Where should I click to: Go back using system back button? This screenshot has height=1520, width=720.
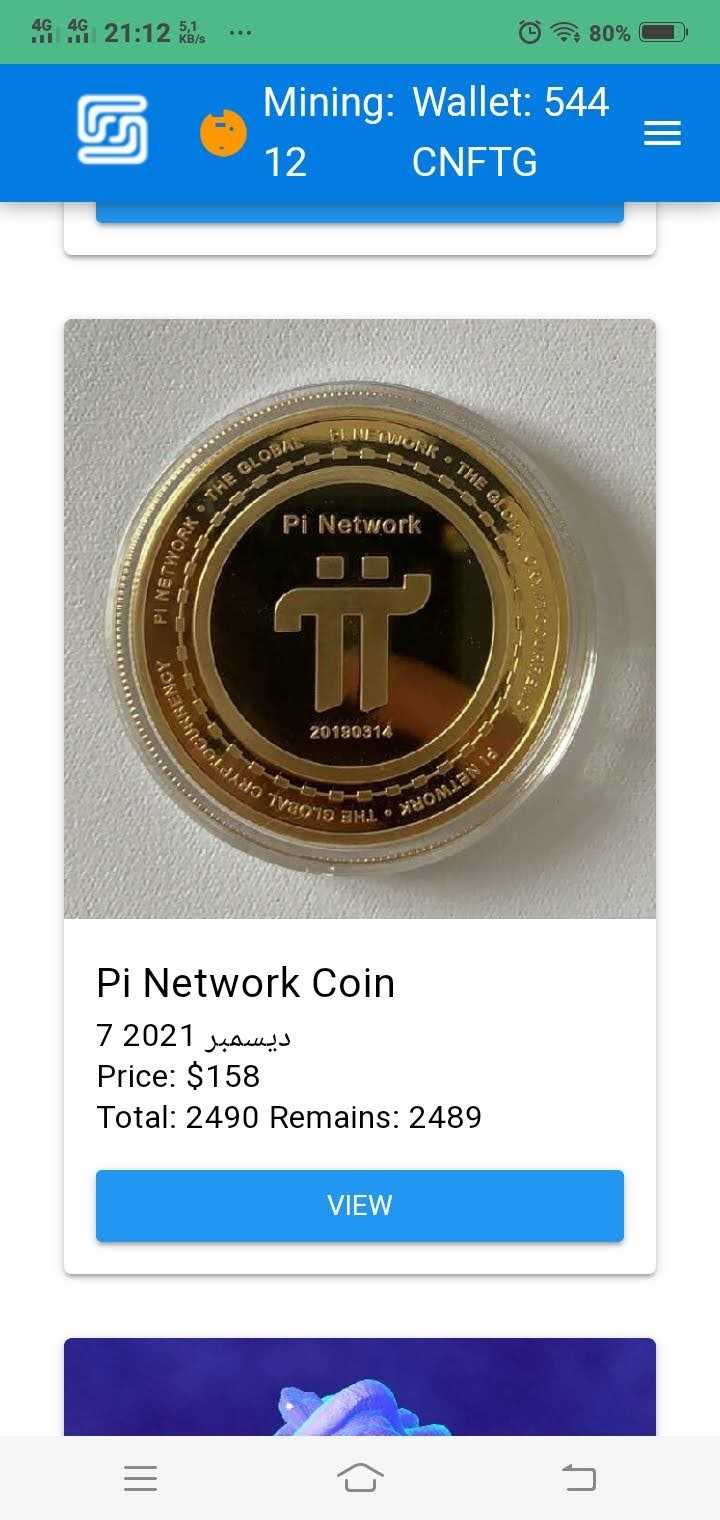578,1477
